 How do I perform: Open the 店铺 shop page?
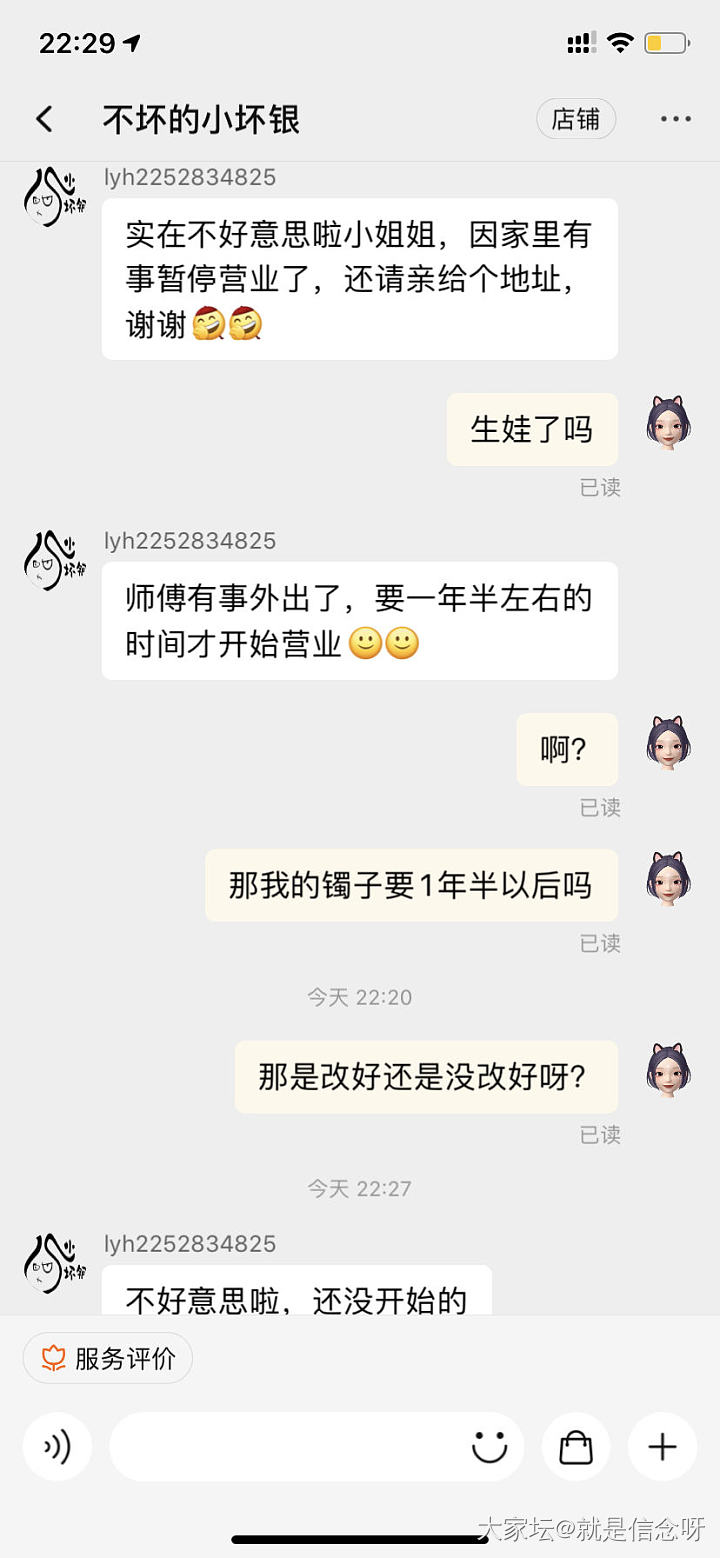click(576, 119)
